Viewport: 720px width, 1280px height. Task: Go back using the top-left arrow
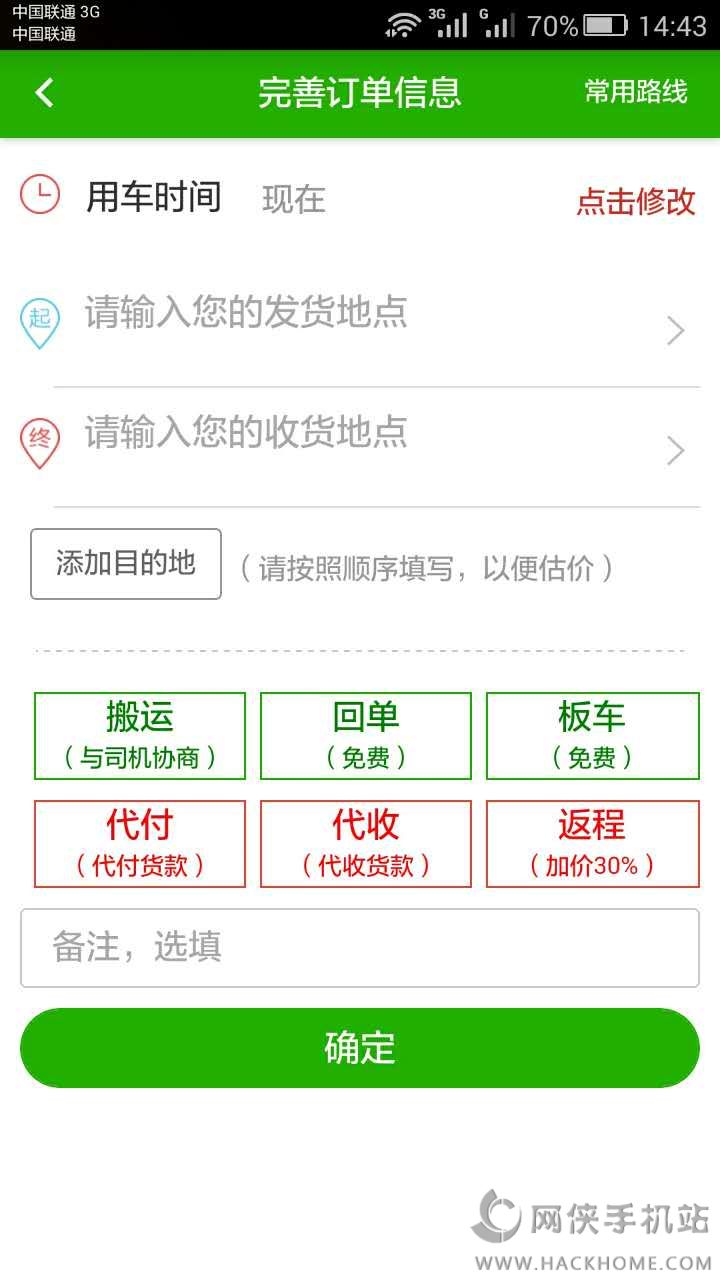(44, 93)
